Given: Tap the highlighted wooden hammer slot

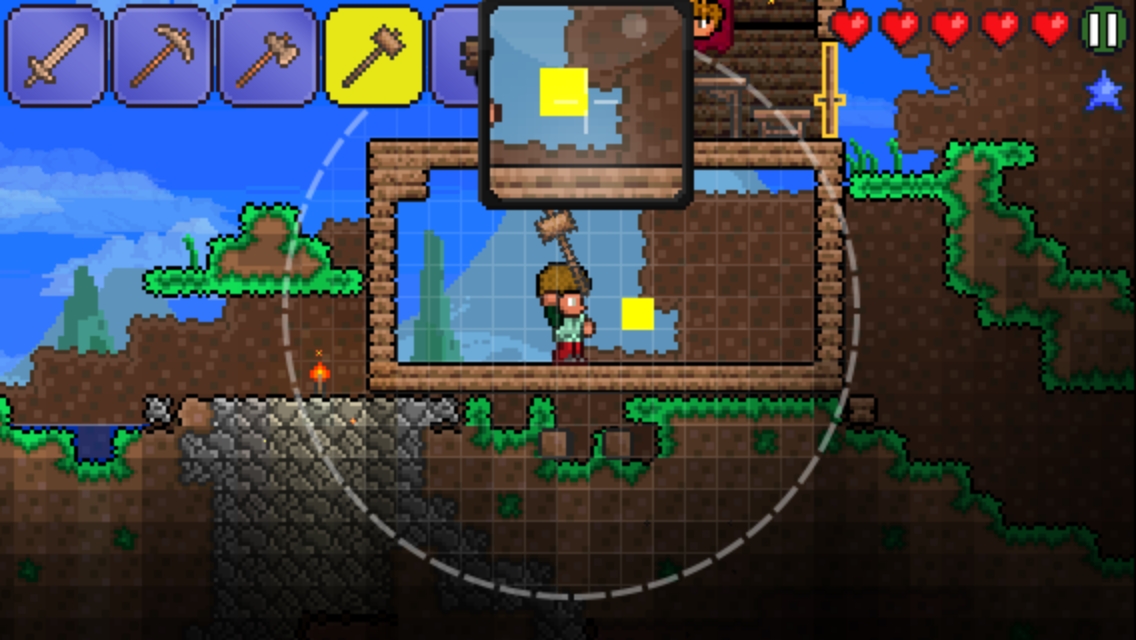Looking at the screenshot, I should pyautogui.click(x=374, y=56).
